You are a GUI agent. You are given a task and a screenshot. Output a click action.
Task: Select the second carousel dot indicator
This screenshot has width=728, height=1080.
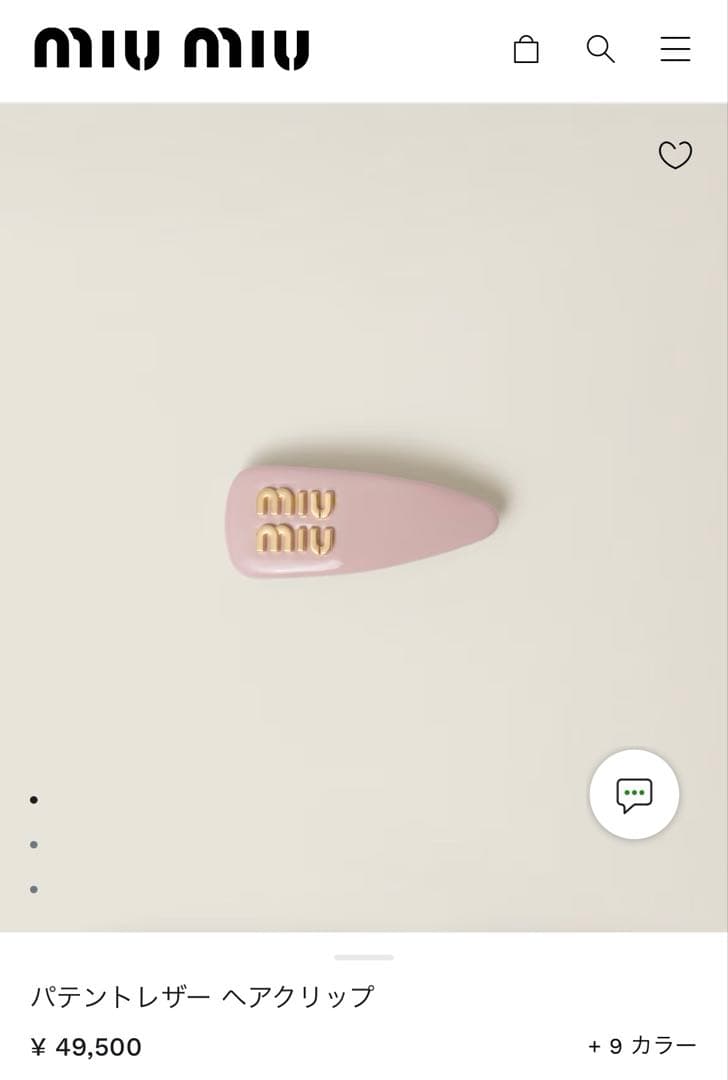click(x=35, y=844)
